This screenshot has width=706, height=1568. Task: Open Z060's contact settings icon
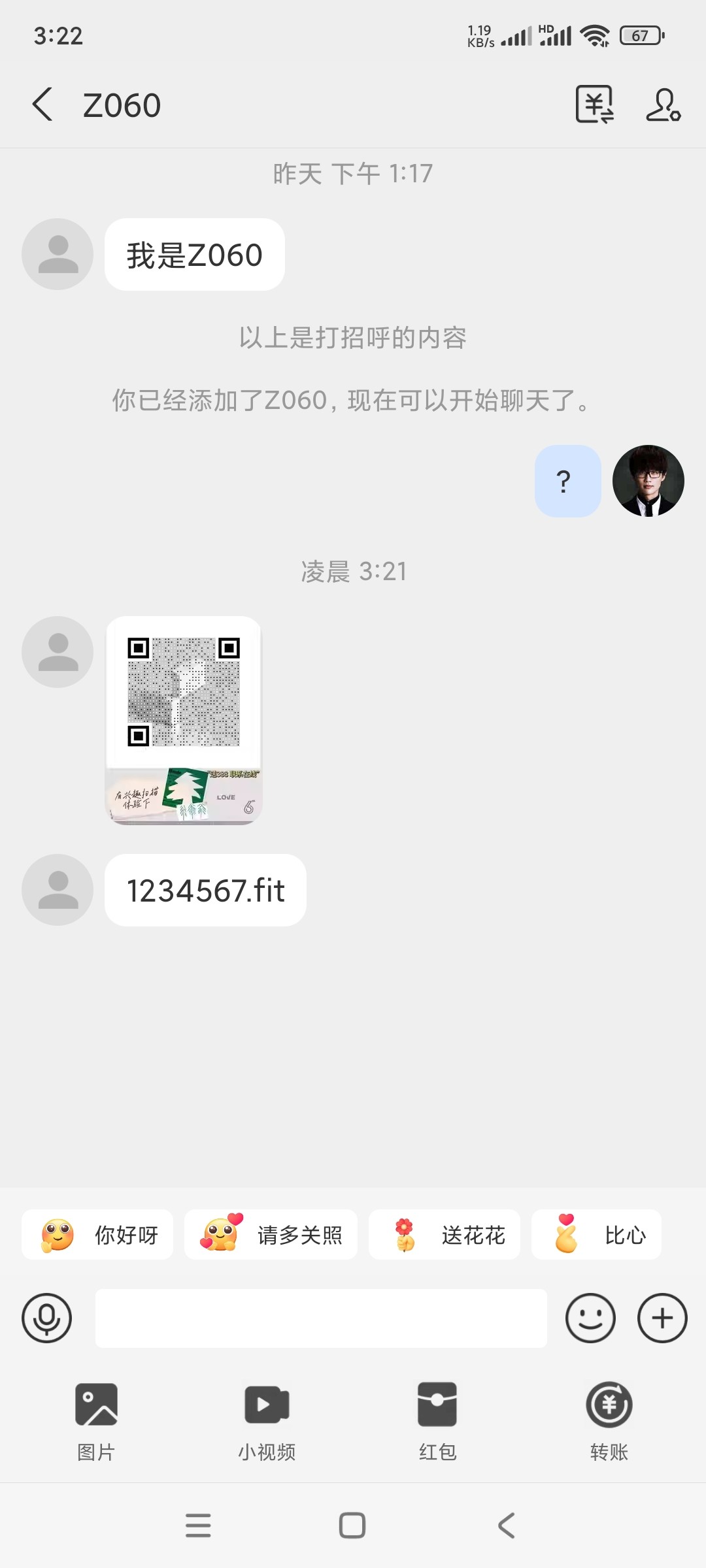[663, 105]
